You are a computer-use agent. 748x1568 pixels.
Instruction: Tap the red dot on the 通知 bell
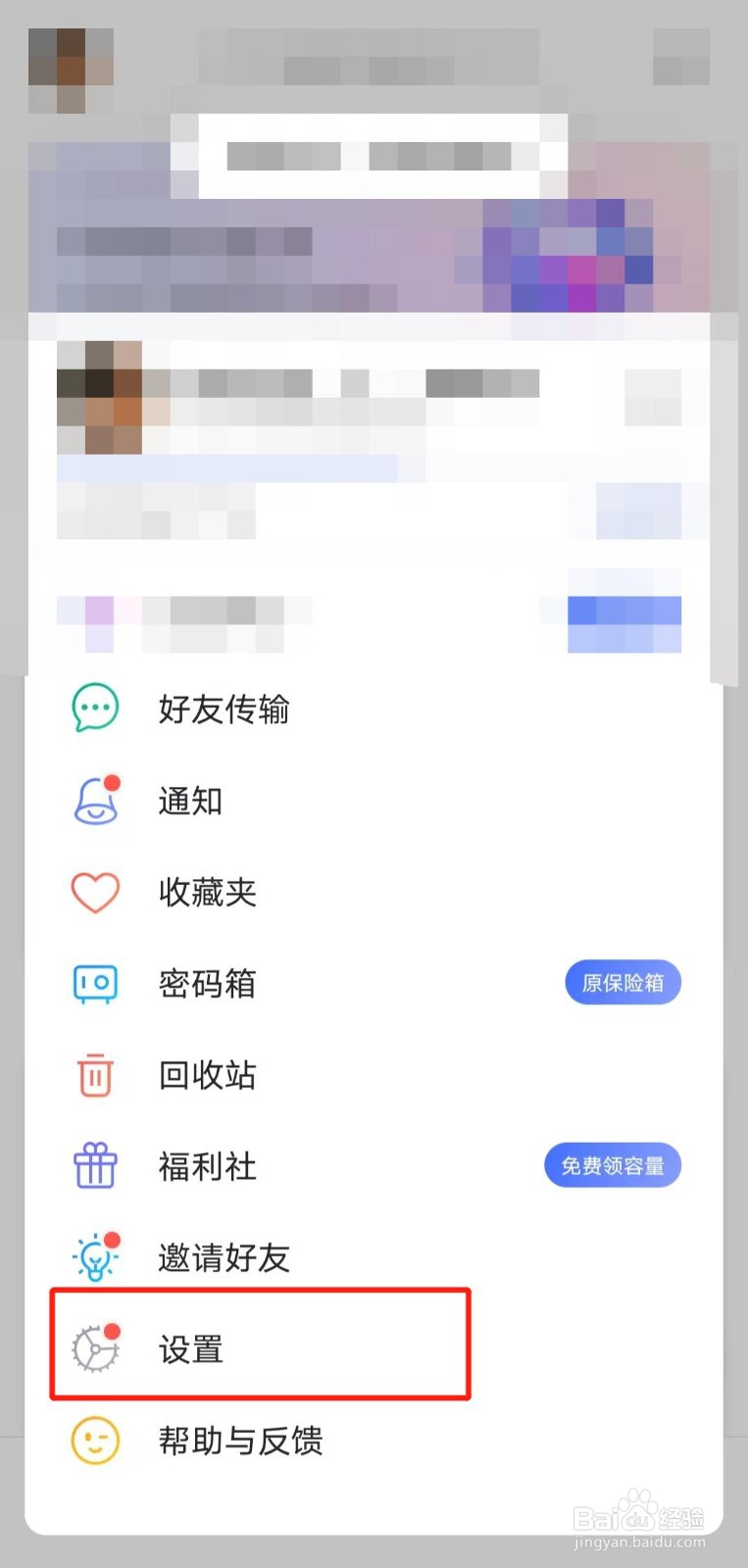point(112,782)
